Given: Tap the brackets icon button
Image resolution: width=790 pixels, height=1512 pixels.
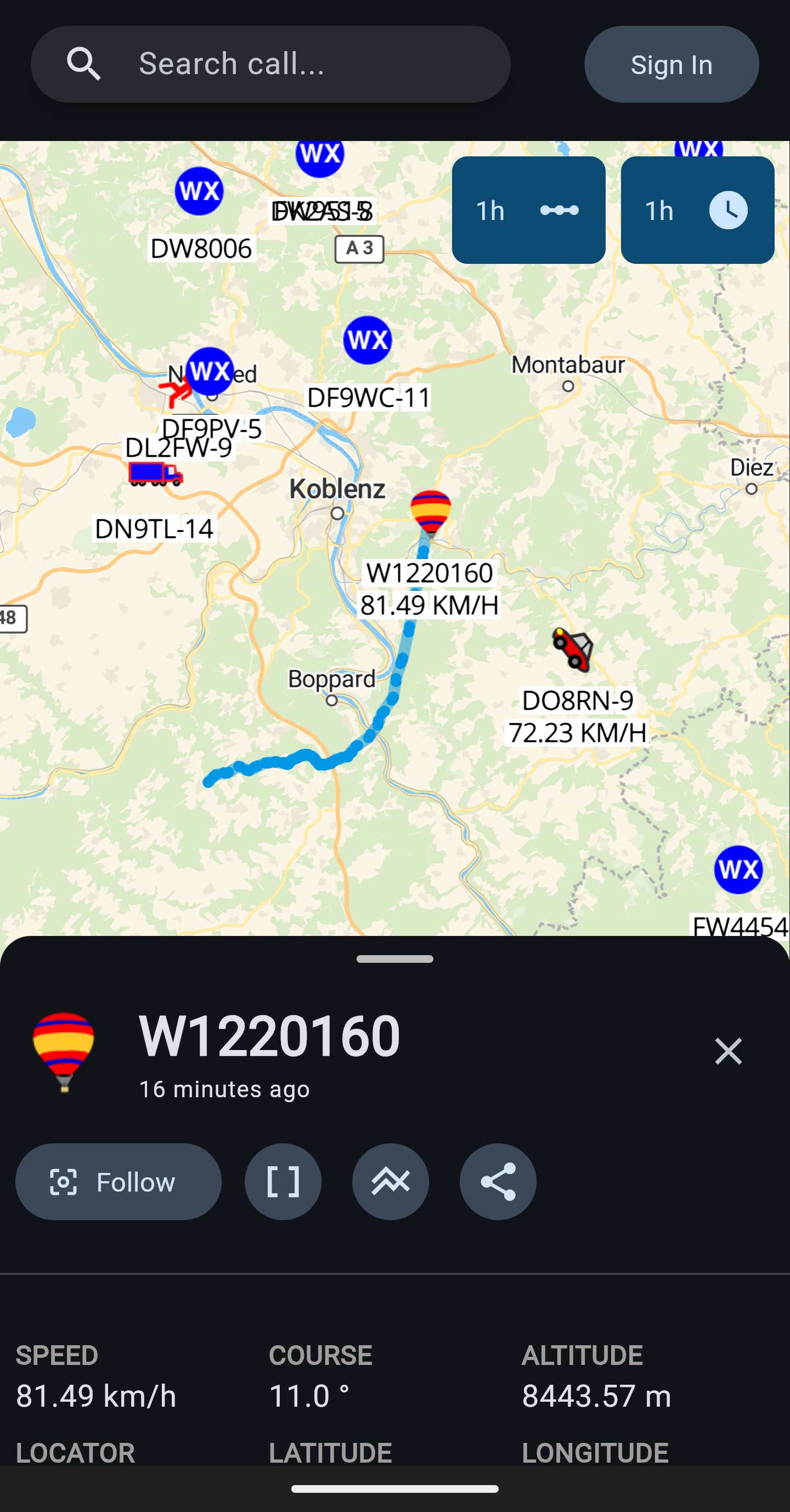Looking at the screenshot, I should pyautogui.click(x=283, y=1182).
